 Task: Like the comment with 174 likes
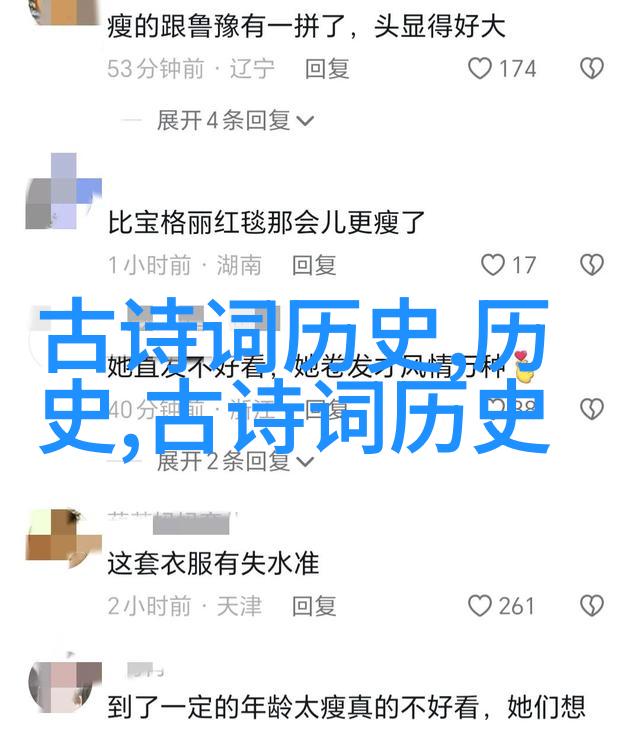[481, 68]
